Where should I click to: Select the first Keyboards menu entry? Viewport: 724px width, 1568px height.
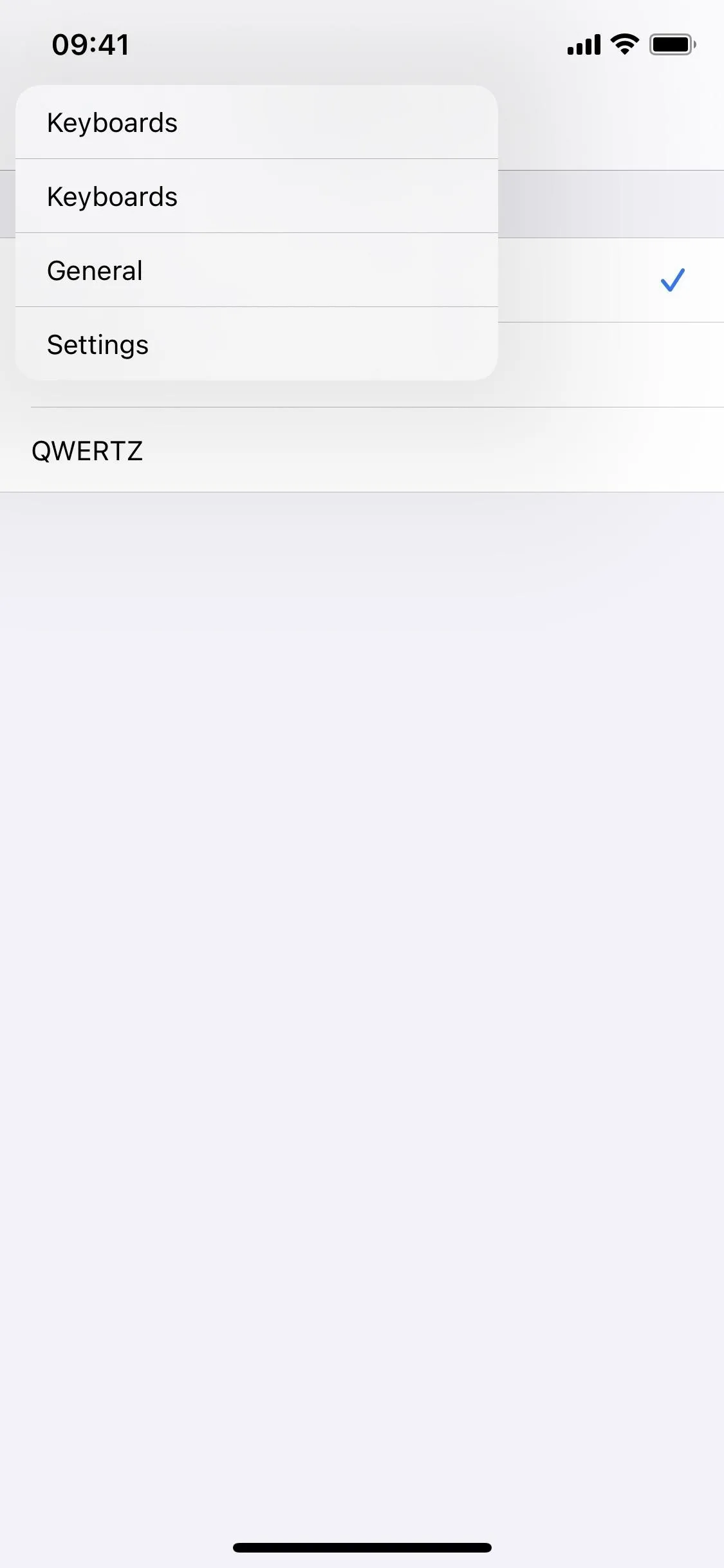pos(257,122)
